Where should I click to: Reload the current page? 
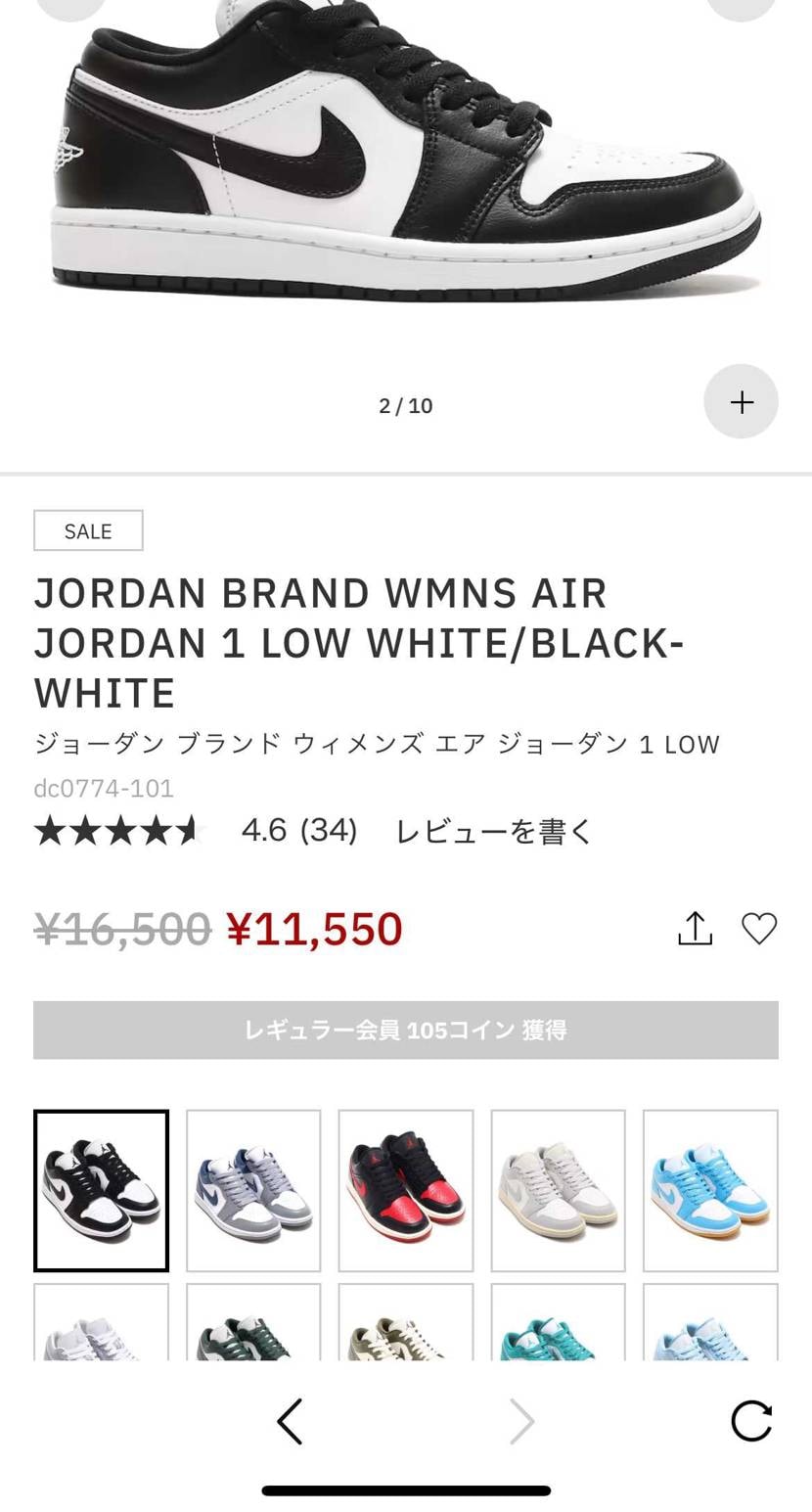coord(751,1421)
